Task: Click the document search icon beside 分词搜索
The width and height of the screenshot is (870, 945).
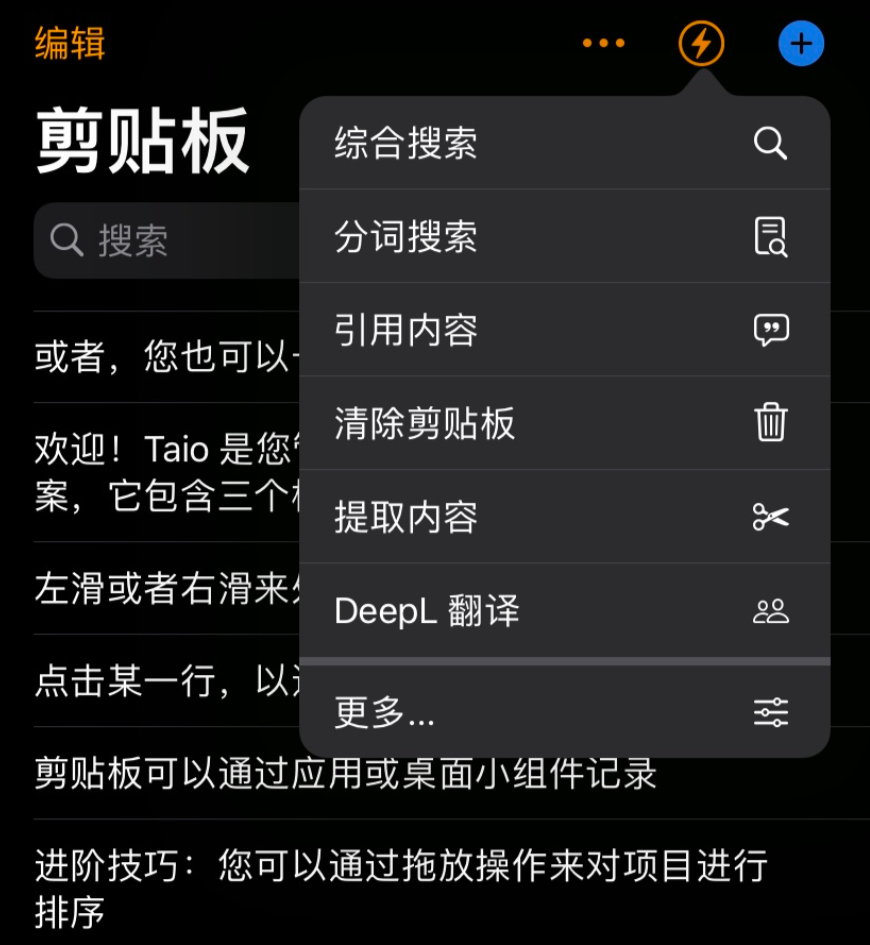Action: pos(771,238)
